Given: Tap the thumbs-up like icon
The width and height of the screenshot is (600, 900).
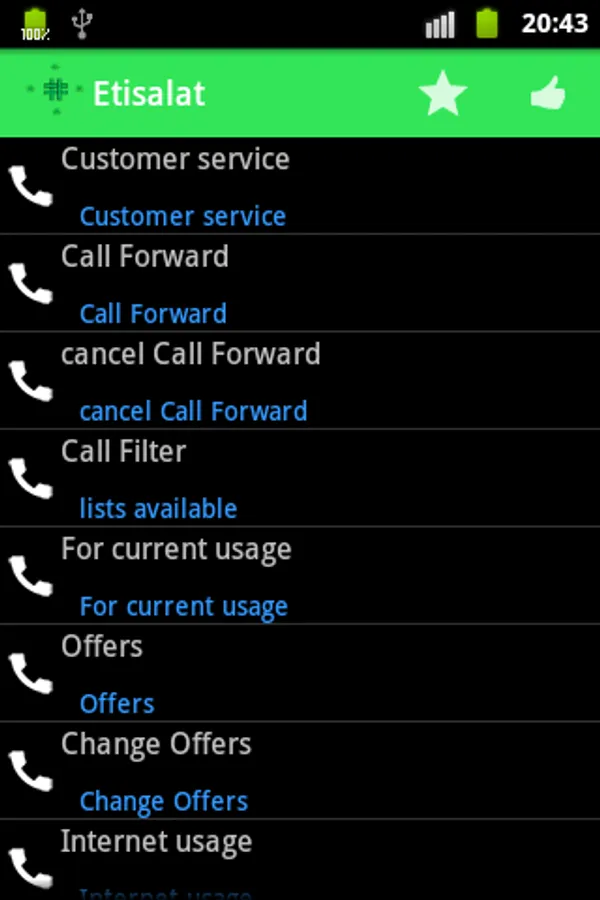Looking at the screenshot, I should point(548,93).
